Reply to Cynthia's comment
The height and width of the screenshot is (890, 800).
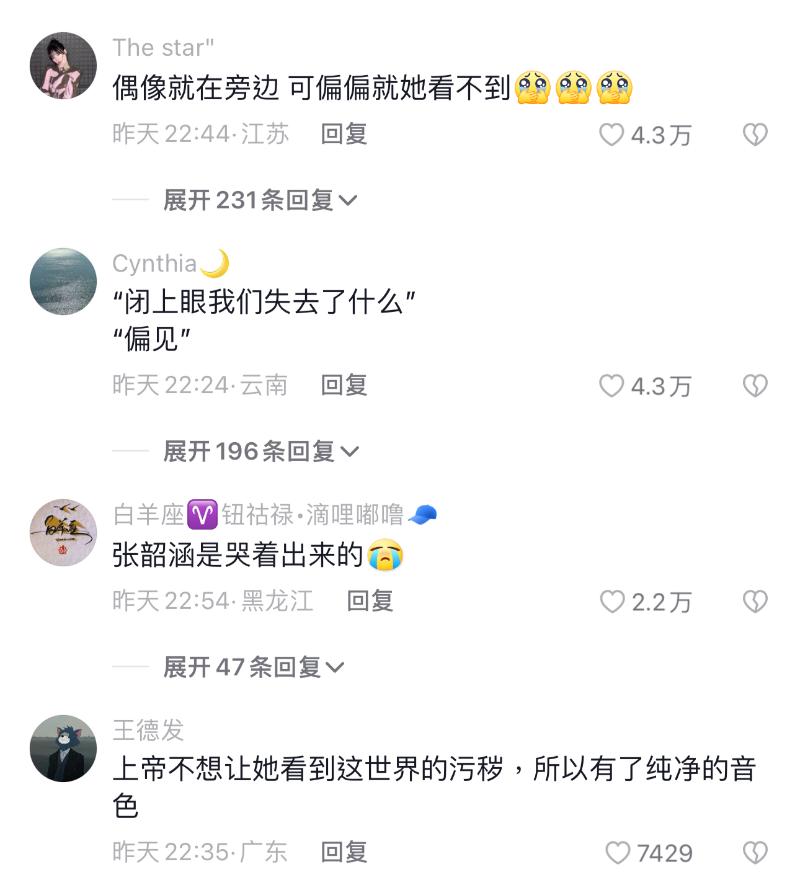tap(344, 385)
